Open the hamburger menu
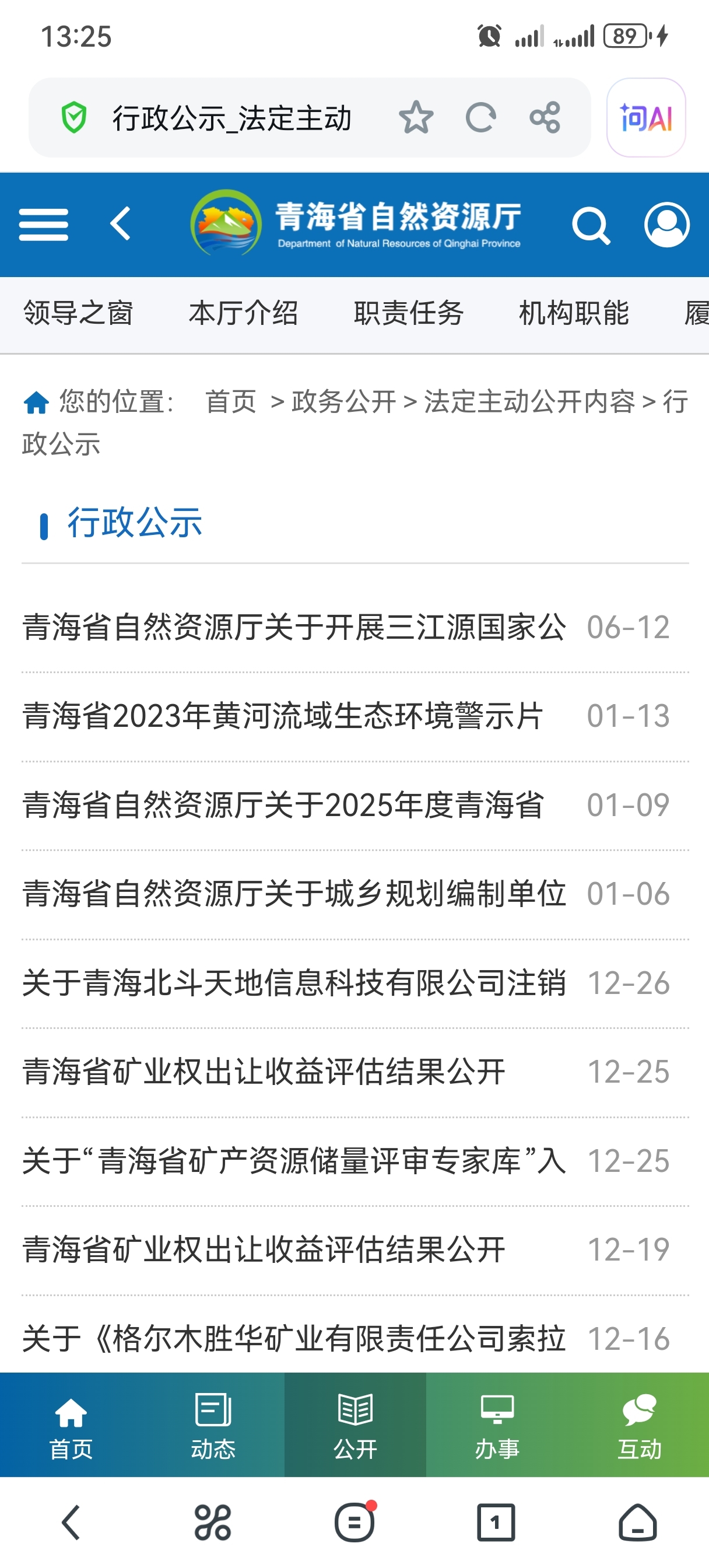709x1568 pixels. [43, 225]
